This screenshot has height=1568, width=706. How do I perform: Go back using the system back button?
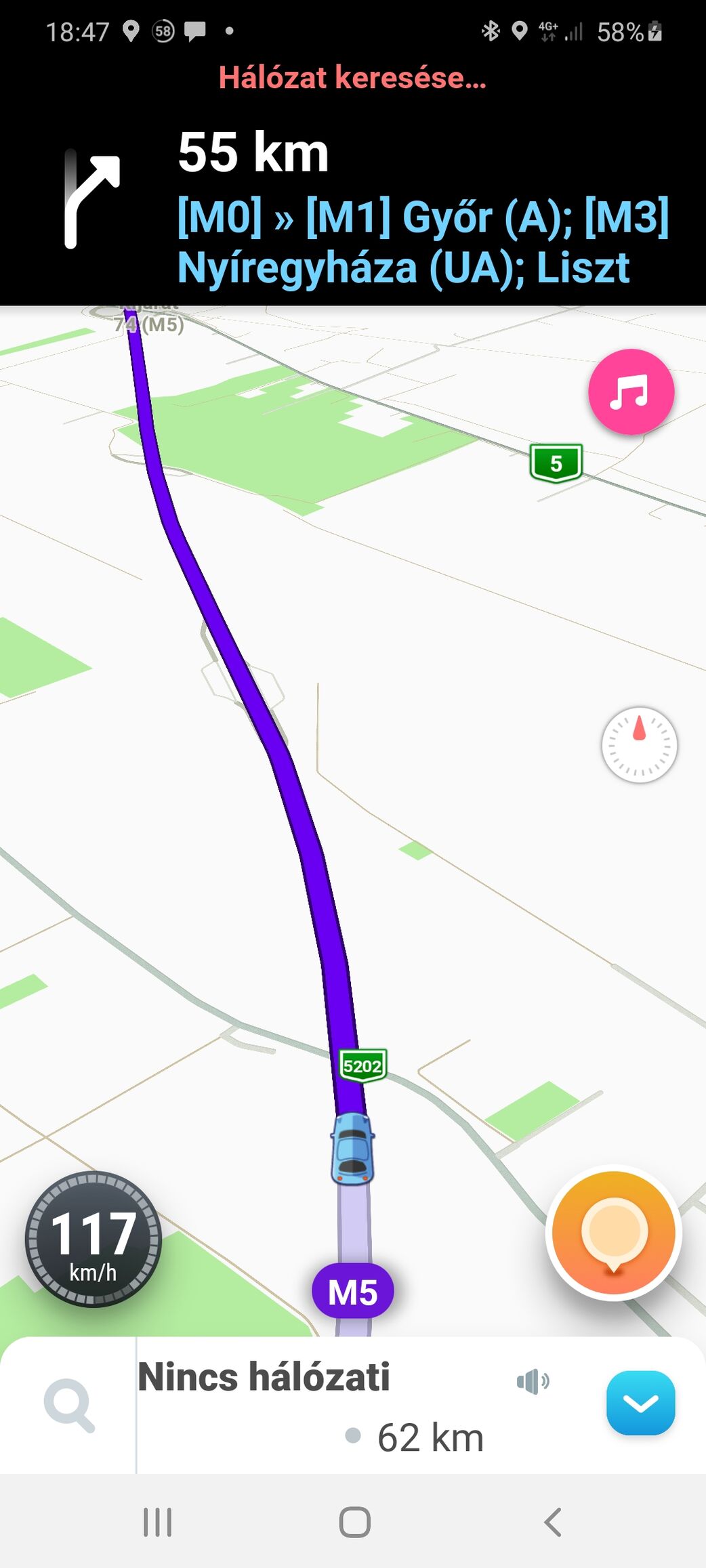pos(553,1522)
